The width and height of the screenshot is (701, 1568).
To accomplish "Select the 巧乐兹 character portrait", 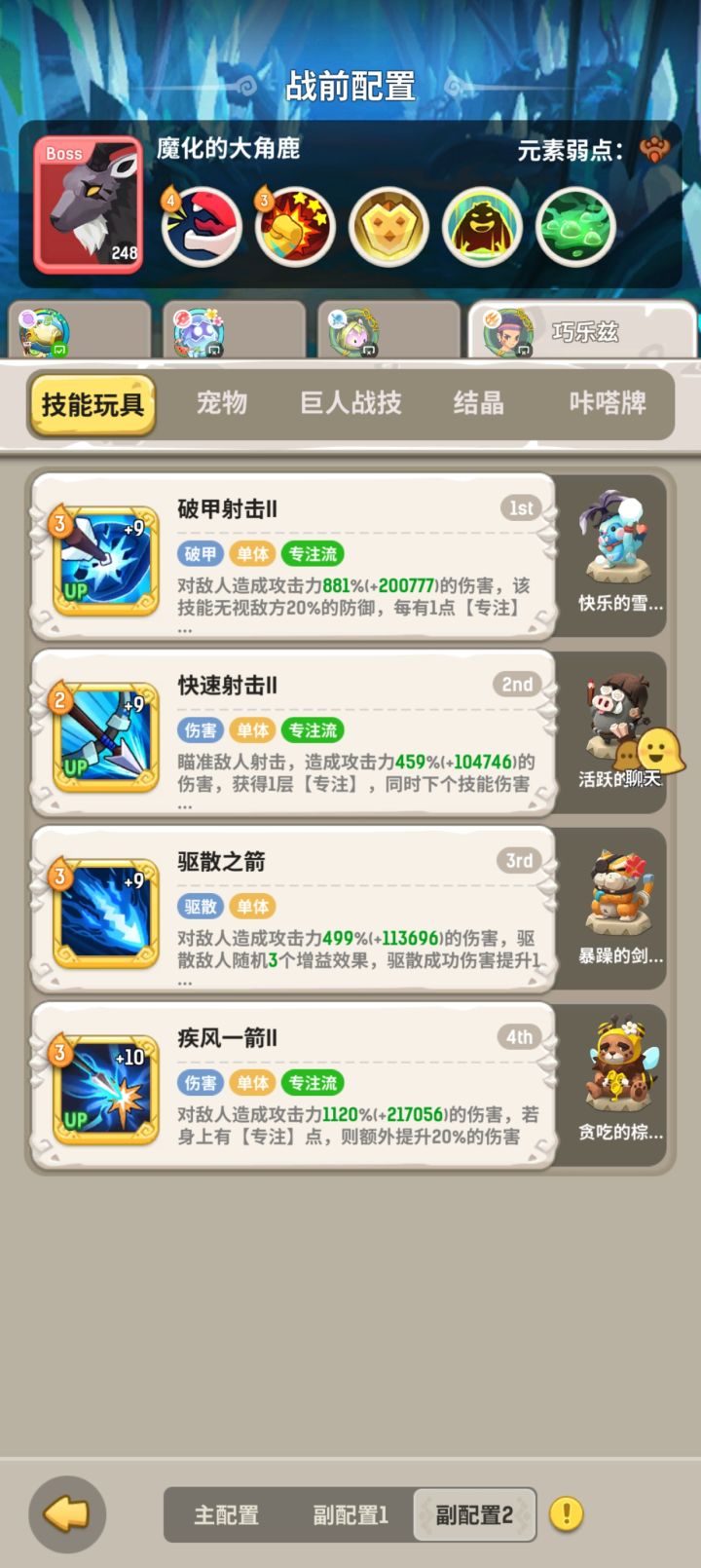I will click(x=510, y=330).
